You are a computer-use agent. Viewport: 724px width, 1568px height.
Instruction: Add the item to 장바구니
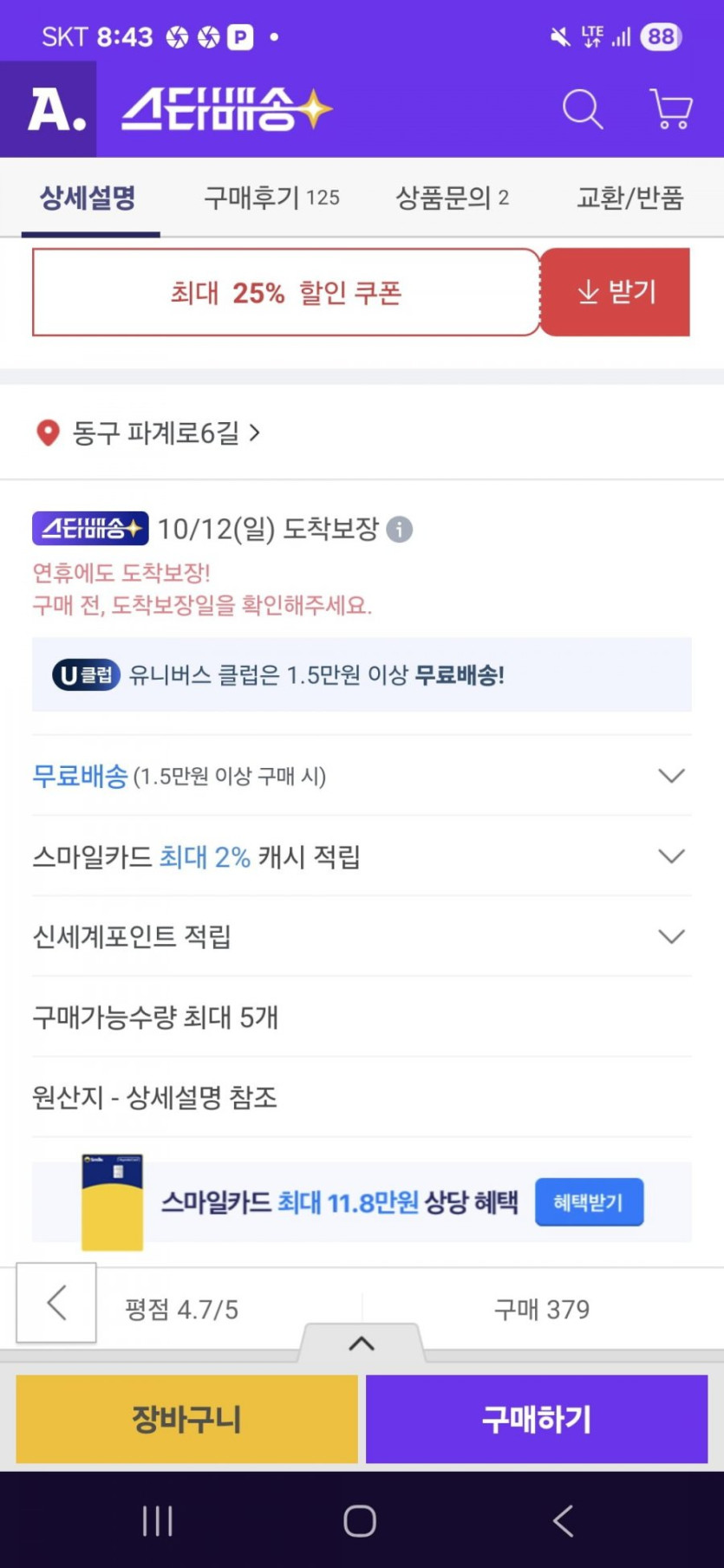(186, 1419)
